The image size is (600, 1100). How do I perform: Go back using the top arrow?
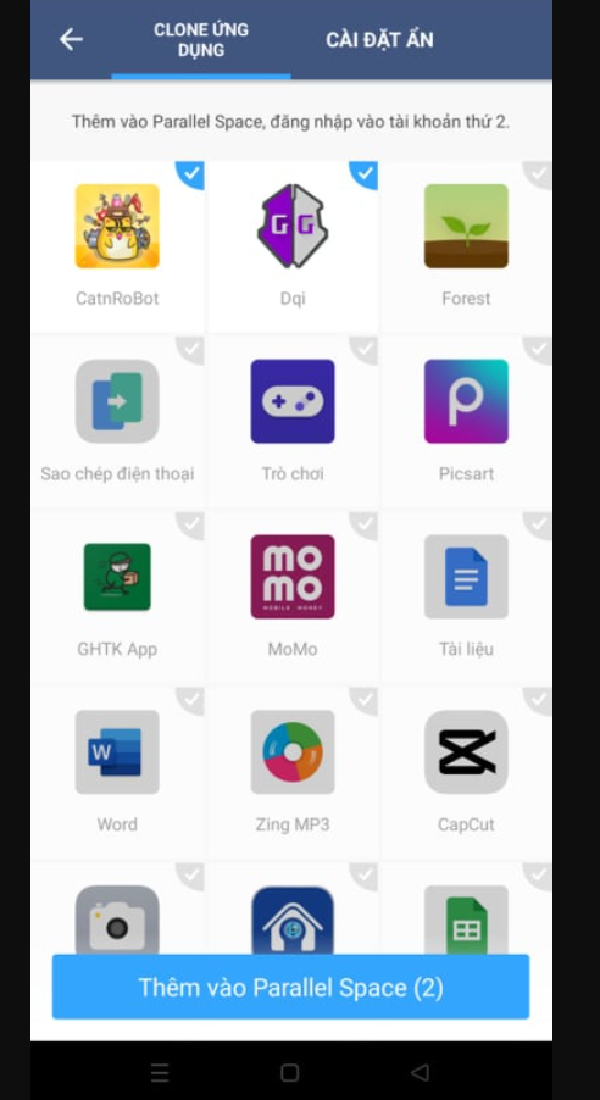[x=71, y=39]
